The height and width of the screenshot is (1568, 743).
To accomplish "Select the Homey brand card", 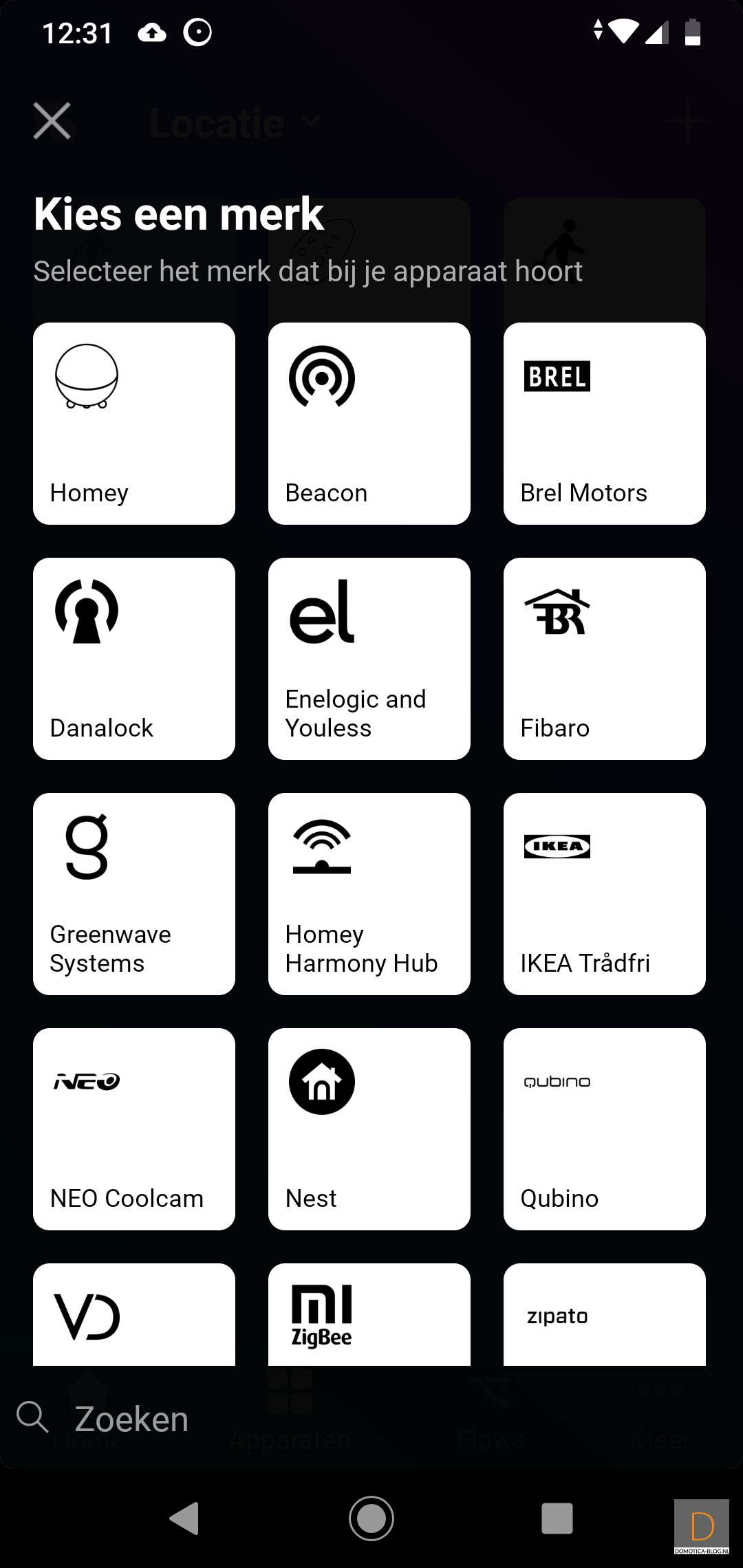I will (x=134, y=424).
